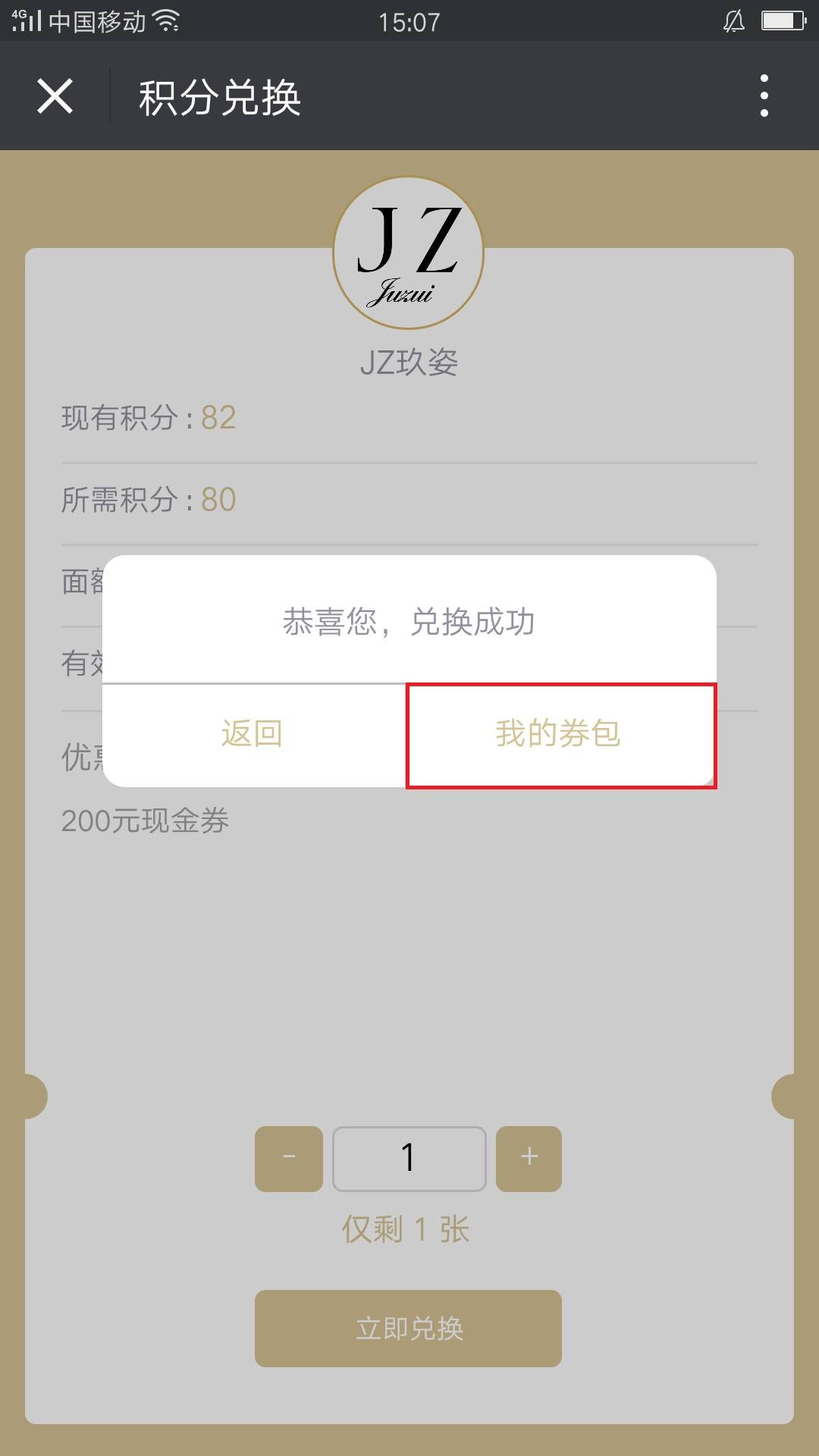Open the three-dot overflow menu

click(764, 96)
